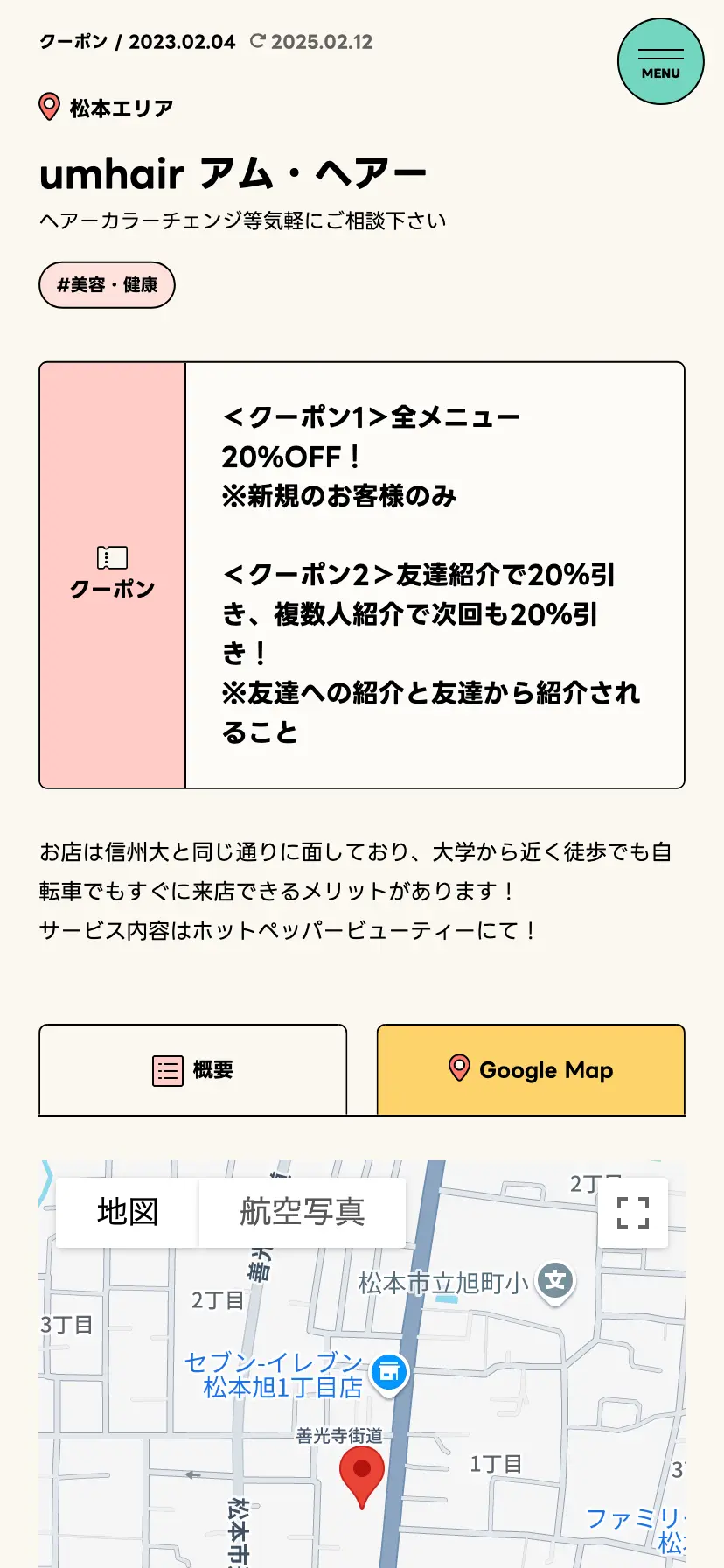Open the hamburger MENU at top right
724x1568 pixels.
[x=660, y=61]
